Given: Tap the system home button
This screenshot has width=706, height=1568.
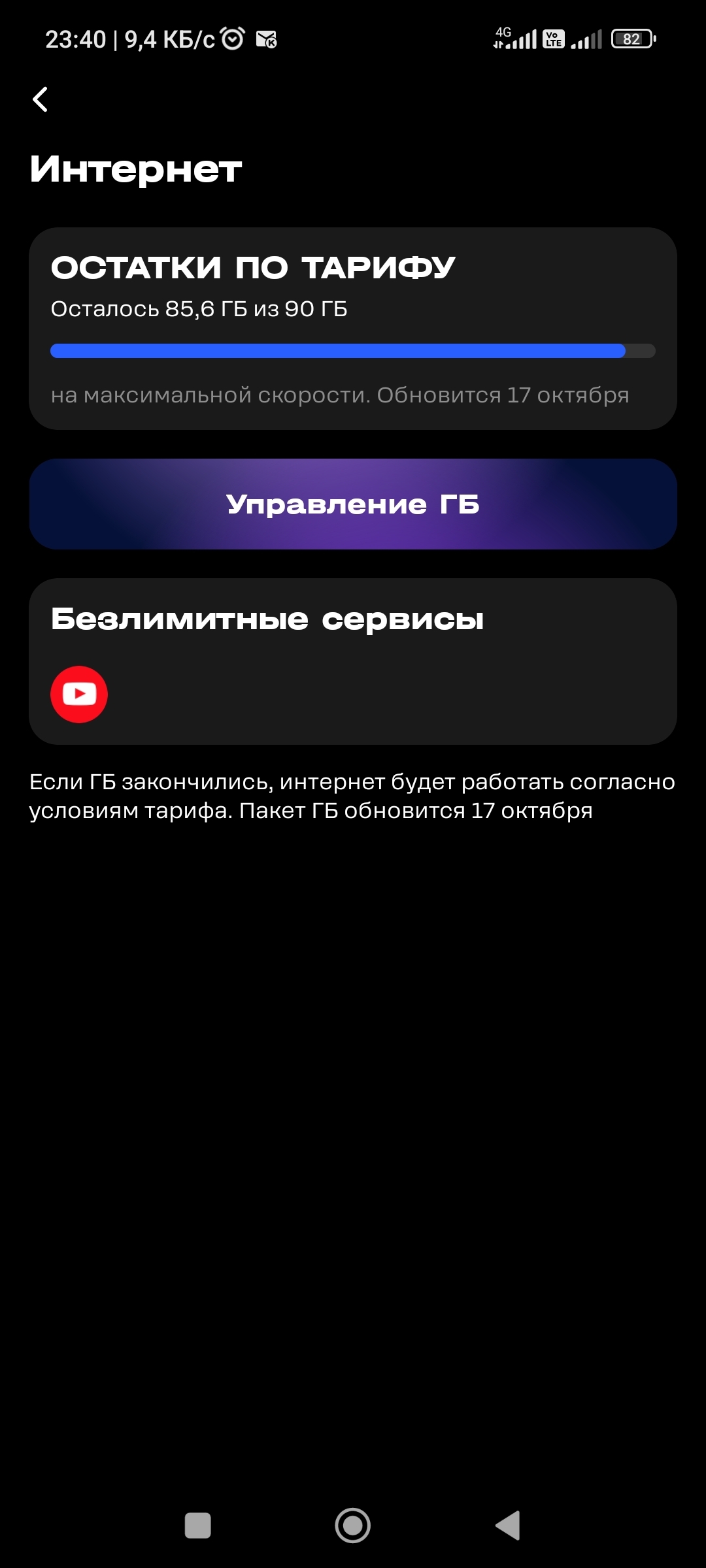Looking at the screenshot, I should click(353, 1526).
